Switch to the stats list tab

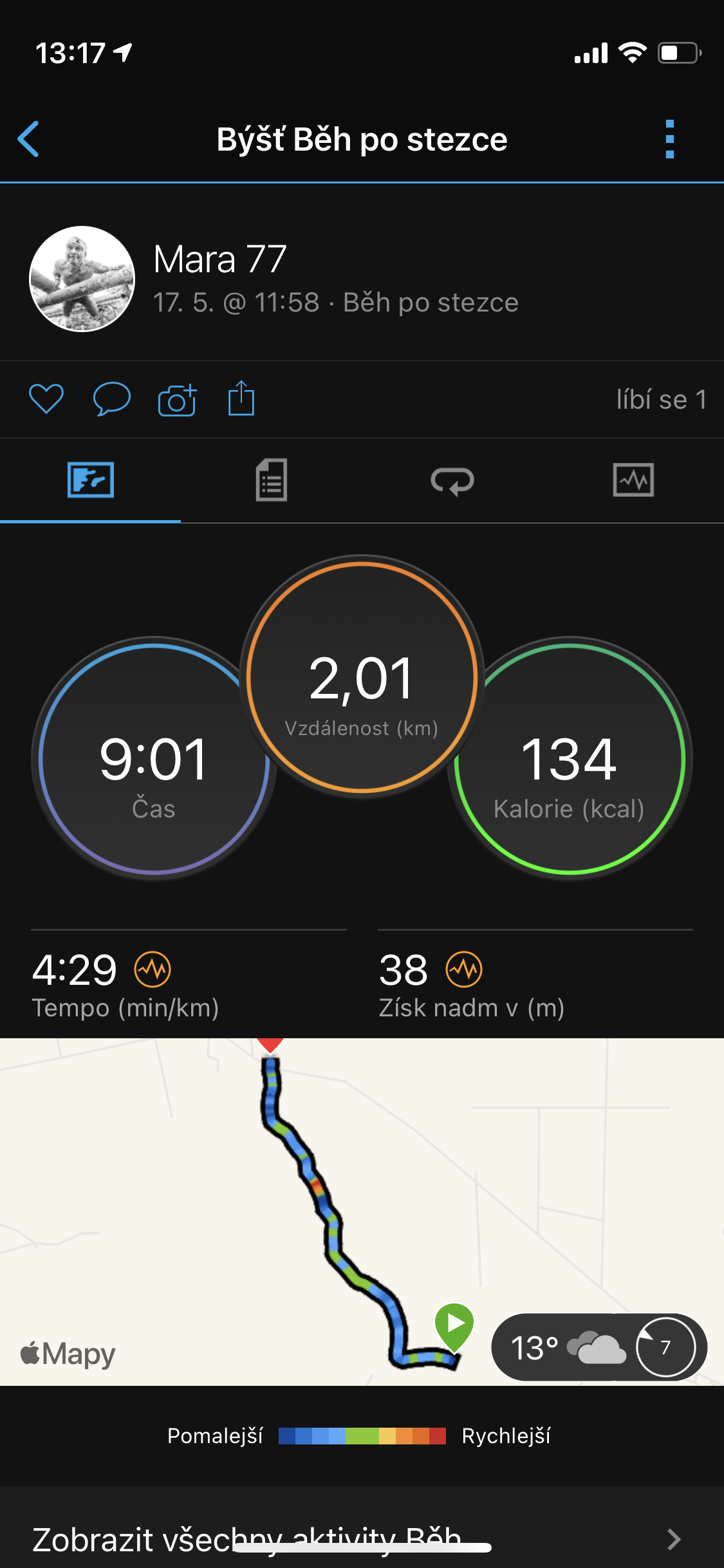[272, 480]
